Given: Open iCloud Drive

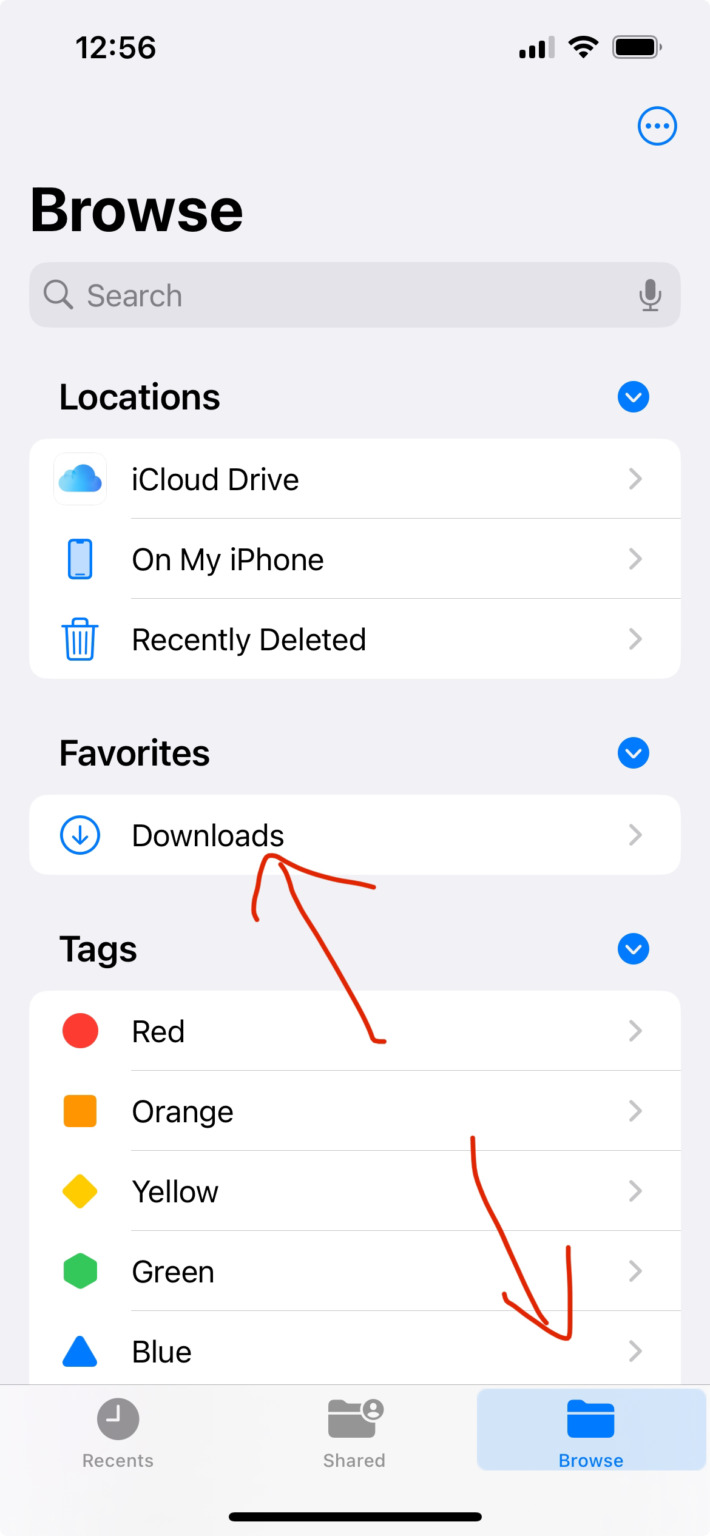Looking at the screenshot, I should click(x=355, y=479).
